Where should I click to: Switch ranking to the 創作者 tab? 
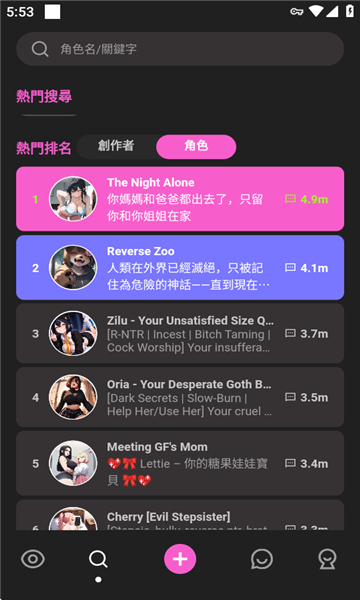click(116, 147)
